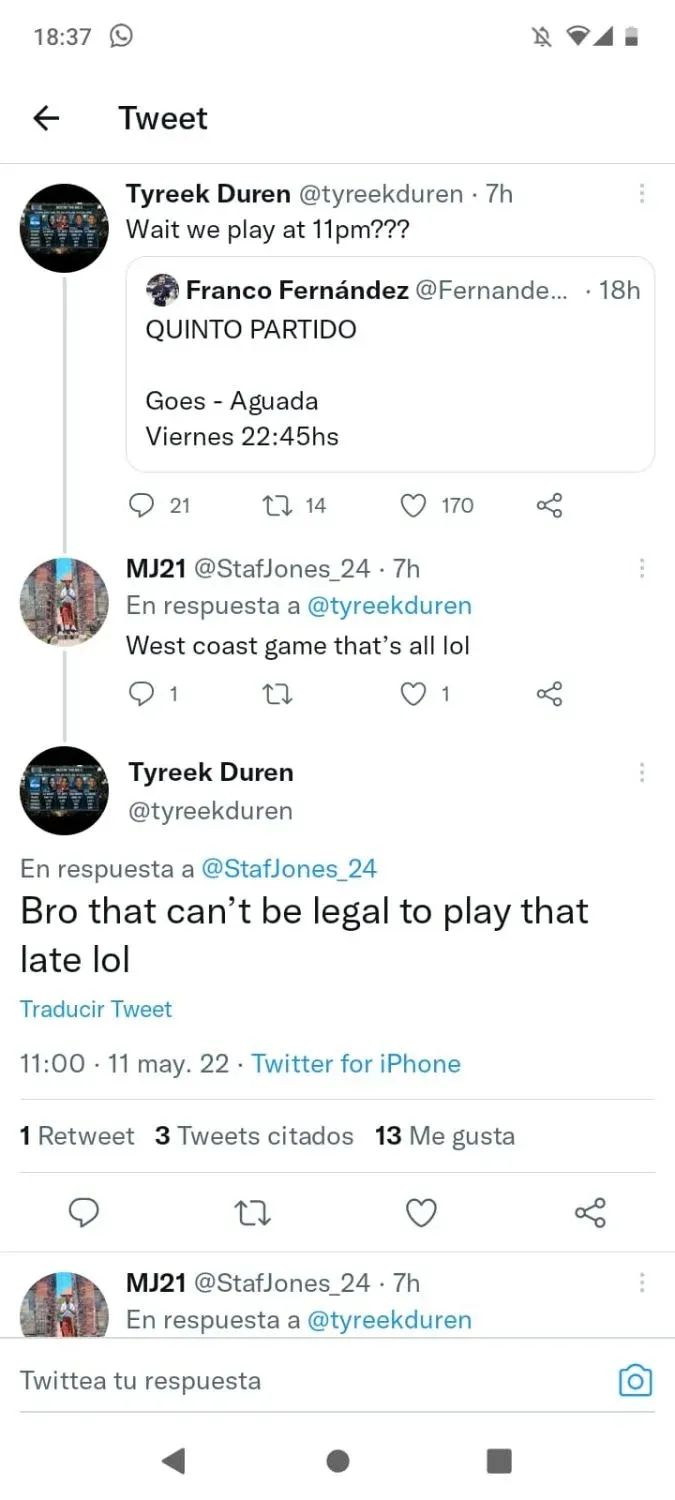View the 13 Me gusta list
This screenshot has height=1500, width=675.
(x=445, y=1136)
